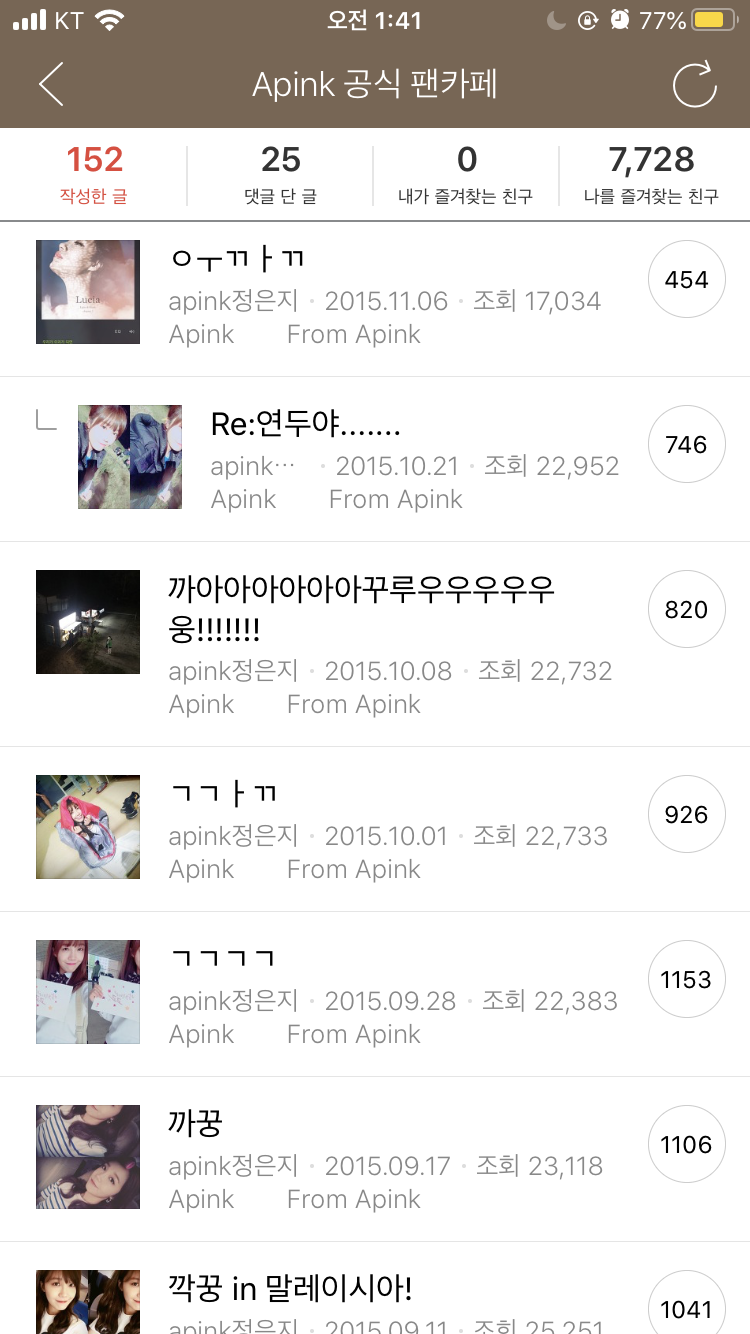Viewport: 750px width, 1334px height.
Task: Refresh the Apink fan cafe page
Action: coord(694,84)
